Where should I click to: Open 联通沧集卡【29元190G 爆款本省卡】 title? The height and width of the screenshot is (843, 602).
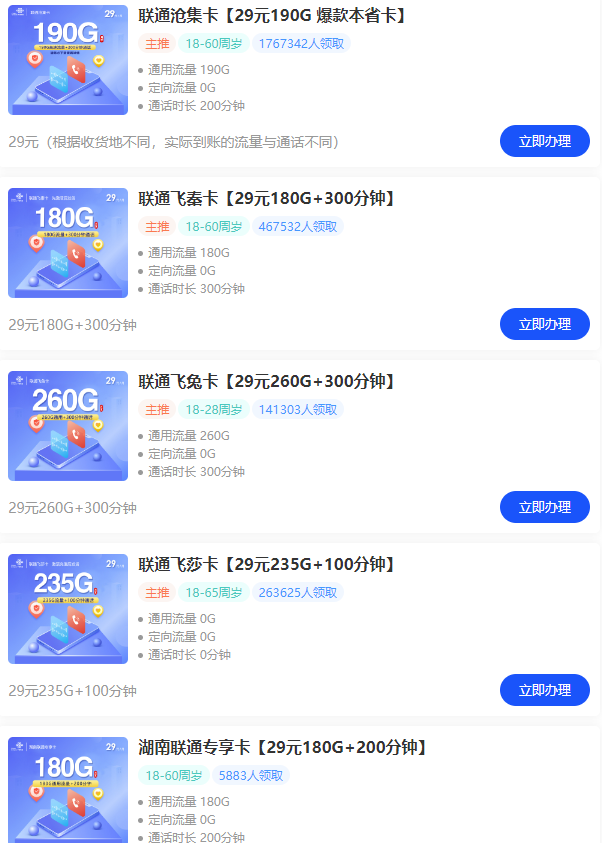point(272,16)
